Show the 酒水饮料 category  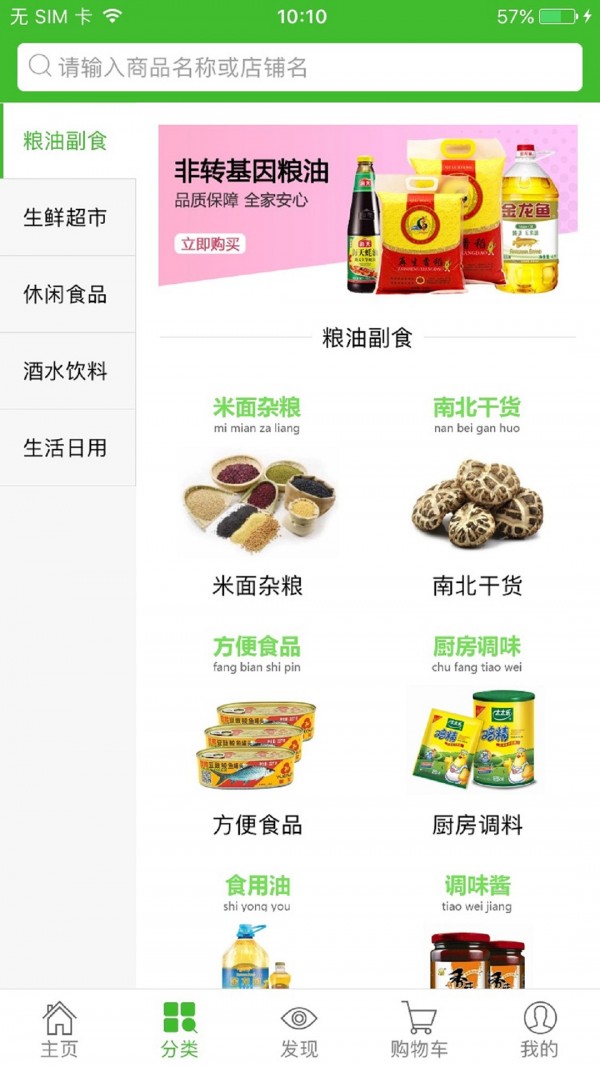[x=66, y=372]
